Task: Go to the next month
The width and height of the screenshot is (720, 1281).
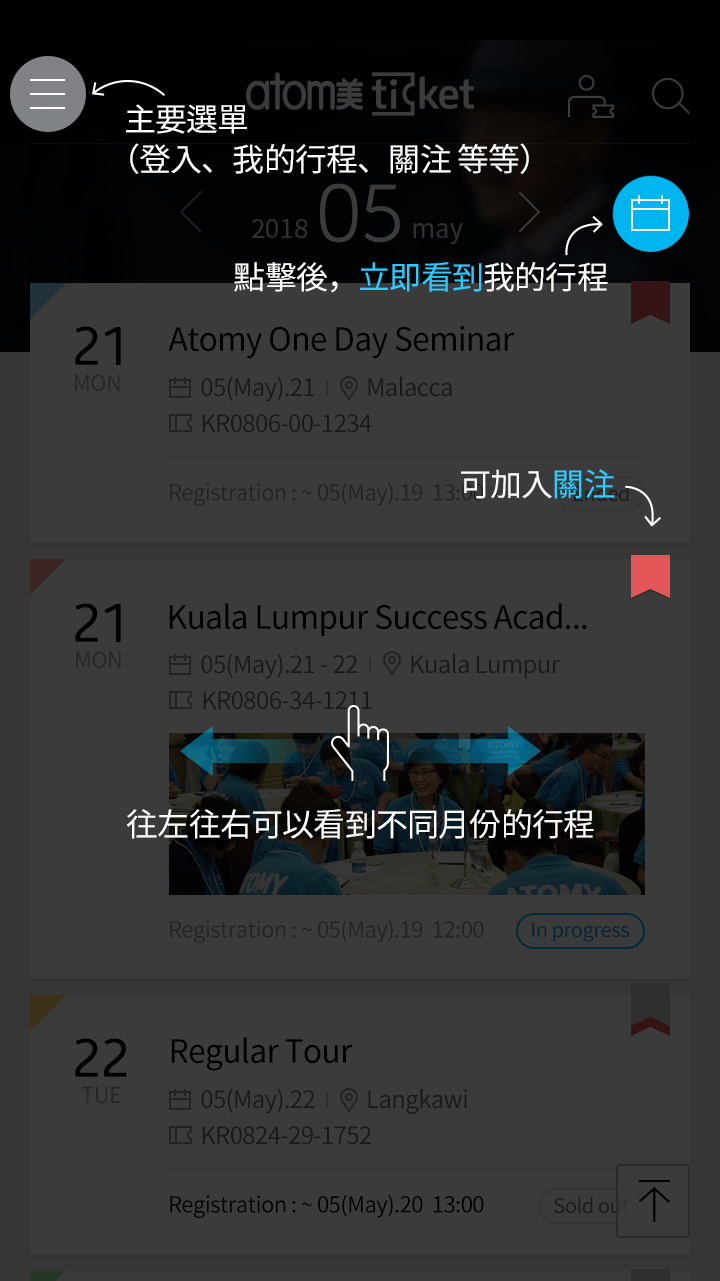Action: (x=529, y=212)
